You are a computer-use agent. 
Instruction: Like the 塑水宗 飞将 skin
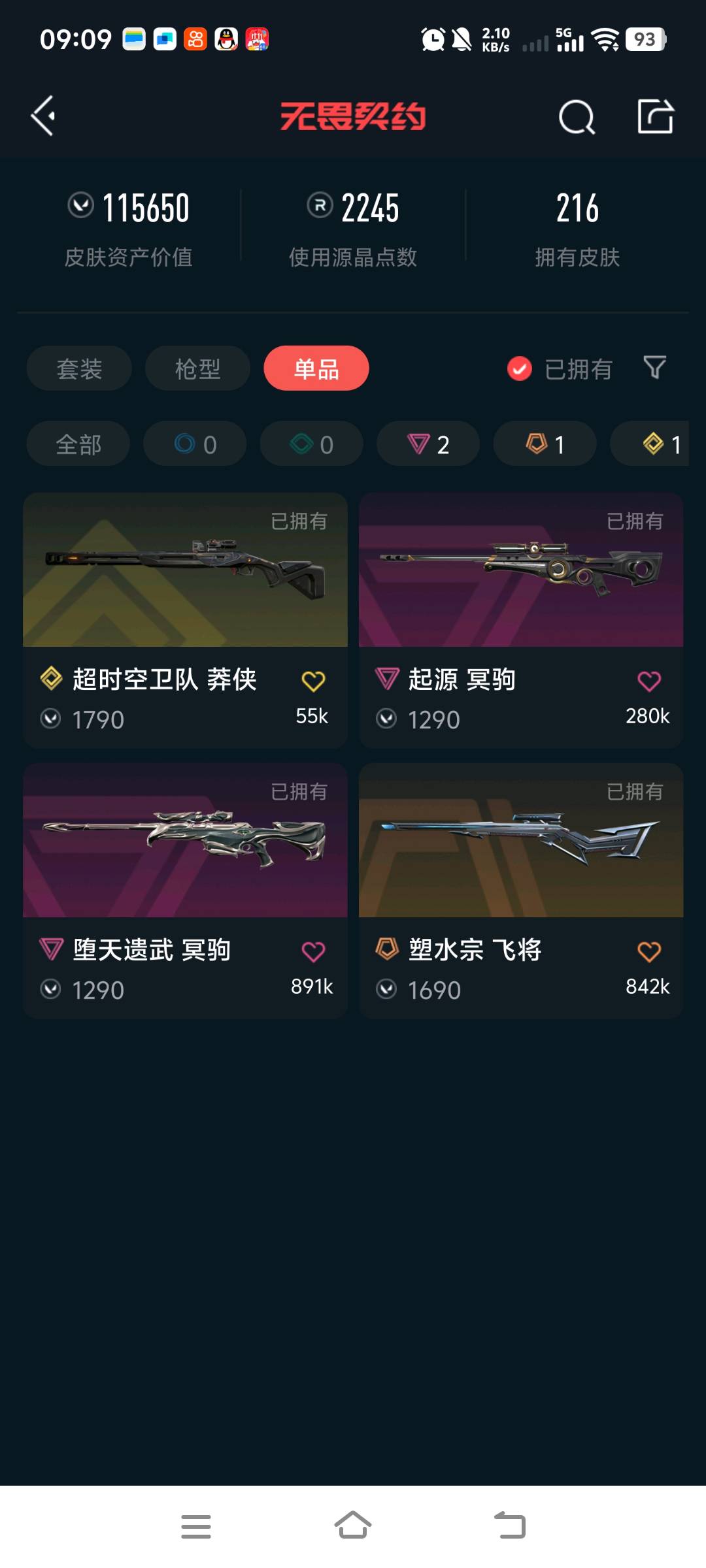tap(649, 952)
